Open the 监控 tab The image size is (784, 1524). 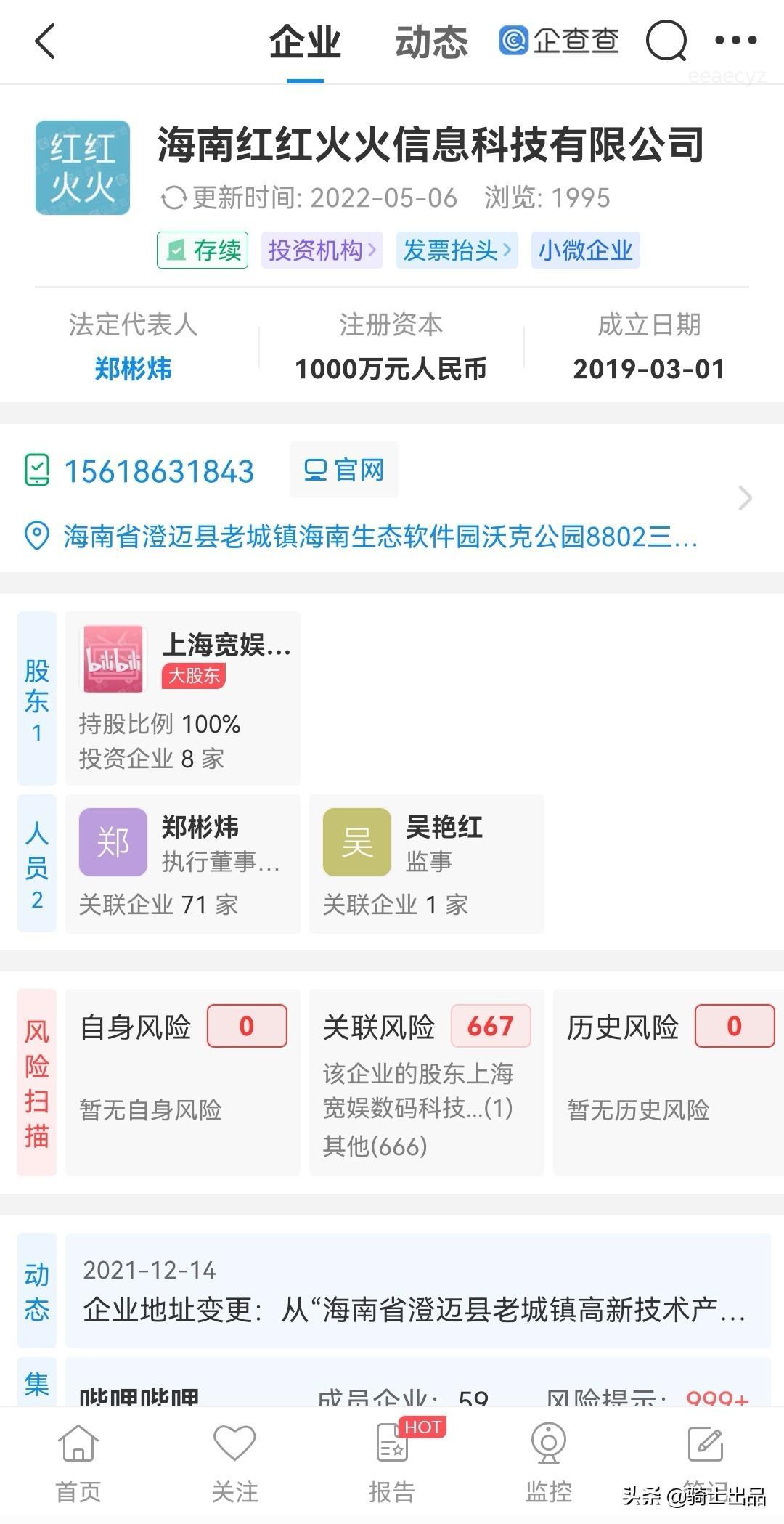coord(548,1462)
